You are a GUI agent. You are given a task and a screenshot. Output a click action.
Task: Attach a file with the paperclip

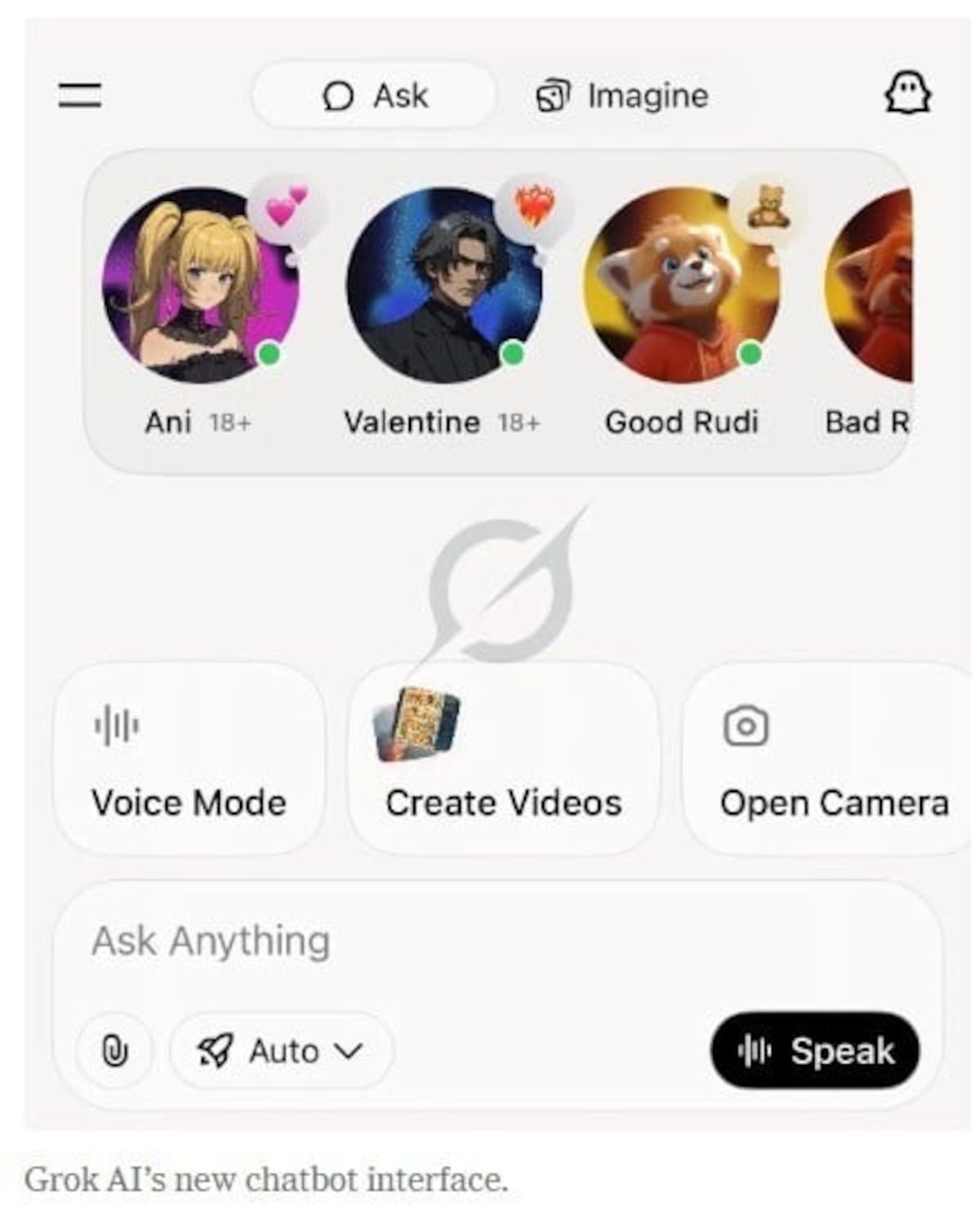point(114,1050)
